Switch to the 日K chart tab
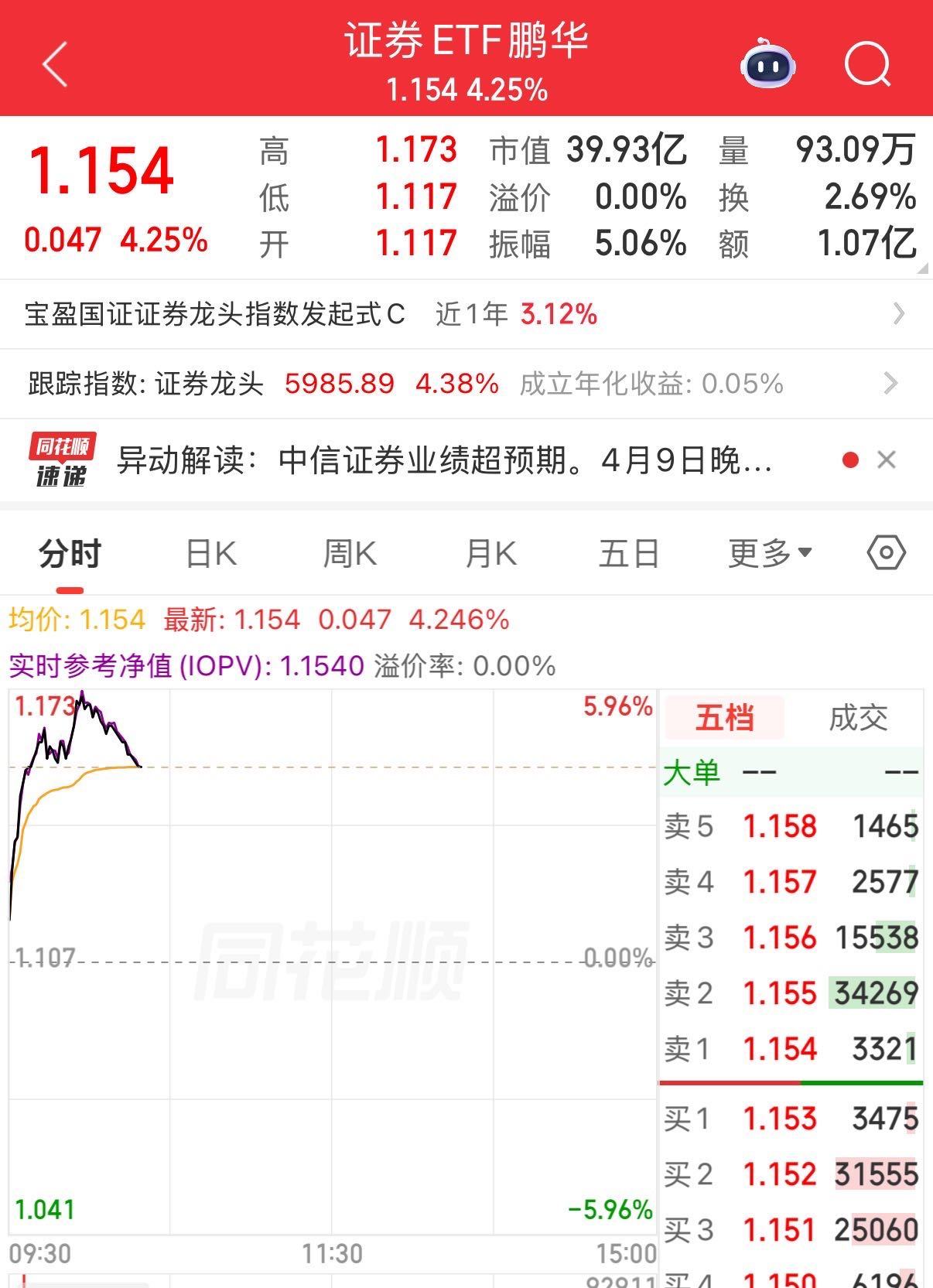 (211, 554)
